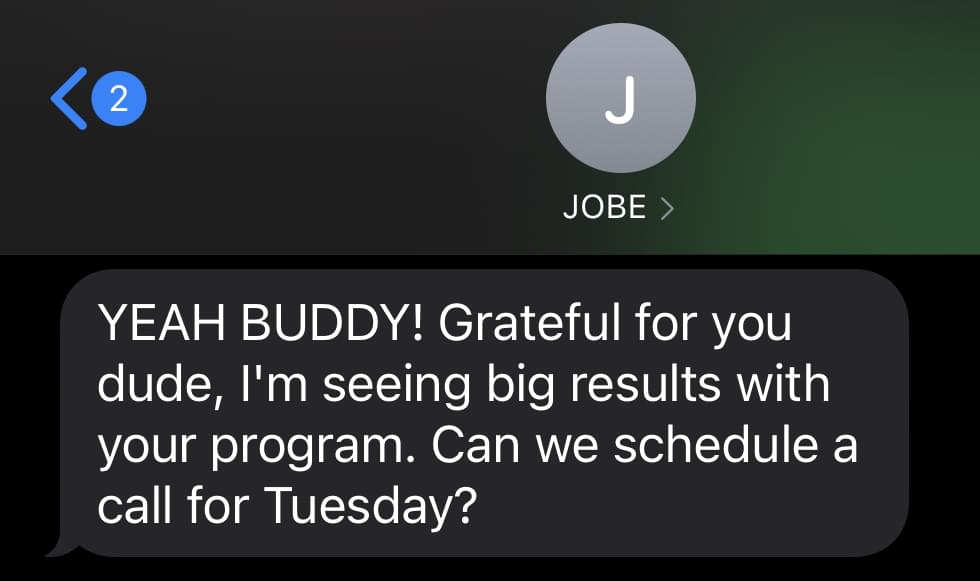Open JOBE contact details
The height and width of the screenshot is (581, 980).
[619, 209]
